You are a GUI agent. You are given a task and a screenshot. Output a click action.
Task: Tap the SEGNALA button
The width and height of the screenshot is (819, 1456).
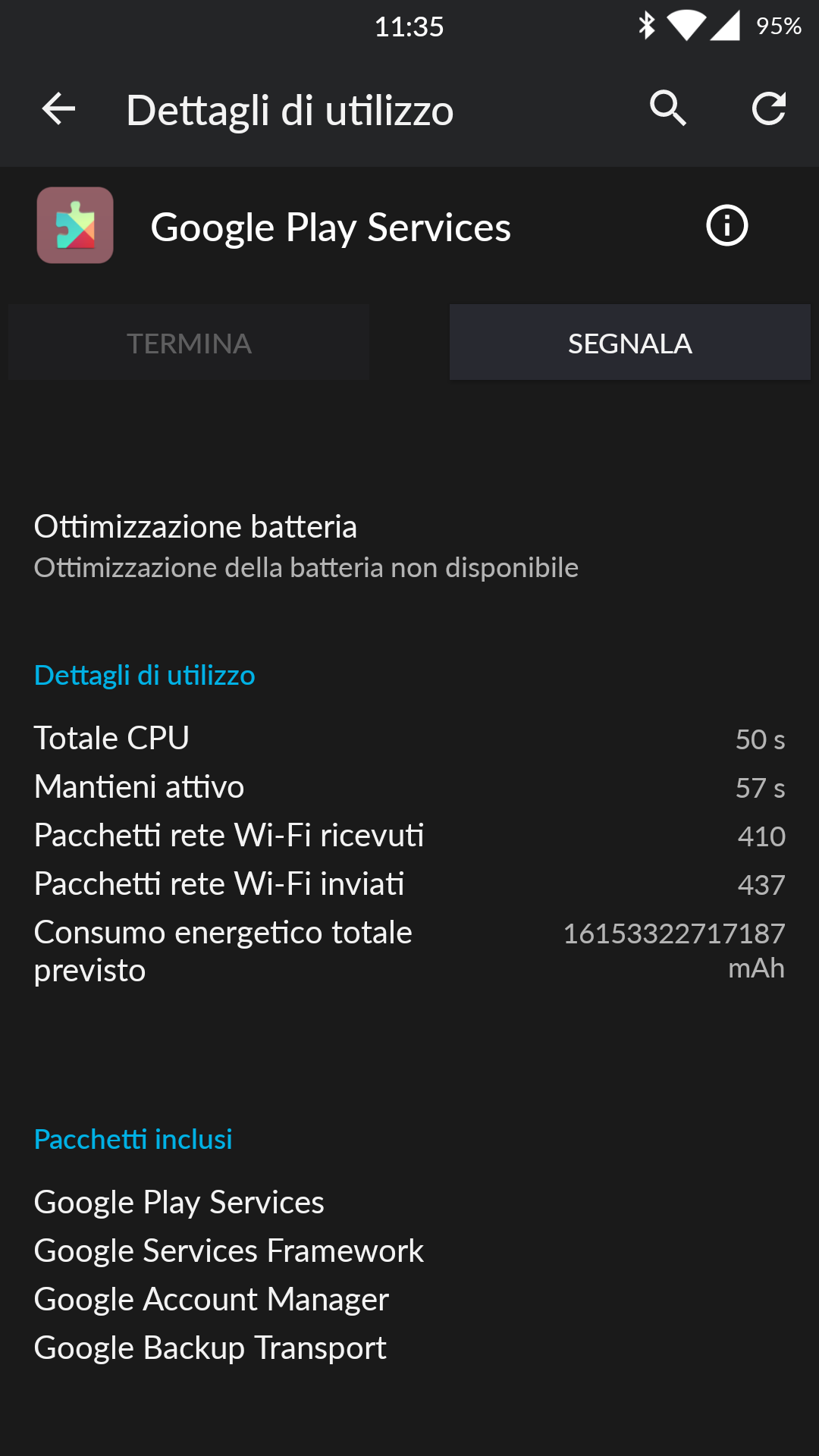tap(629, 343)
